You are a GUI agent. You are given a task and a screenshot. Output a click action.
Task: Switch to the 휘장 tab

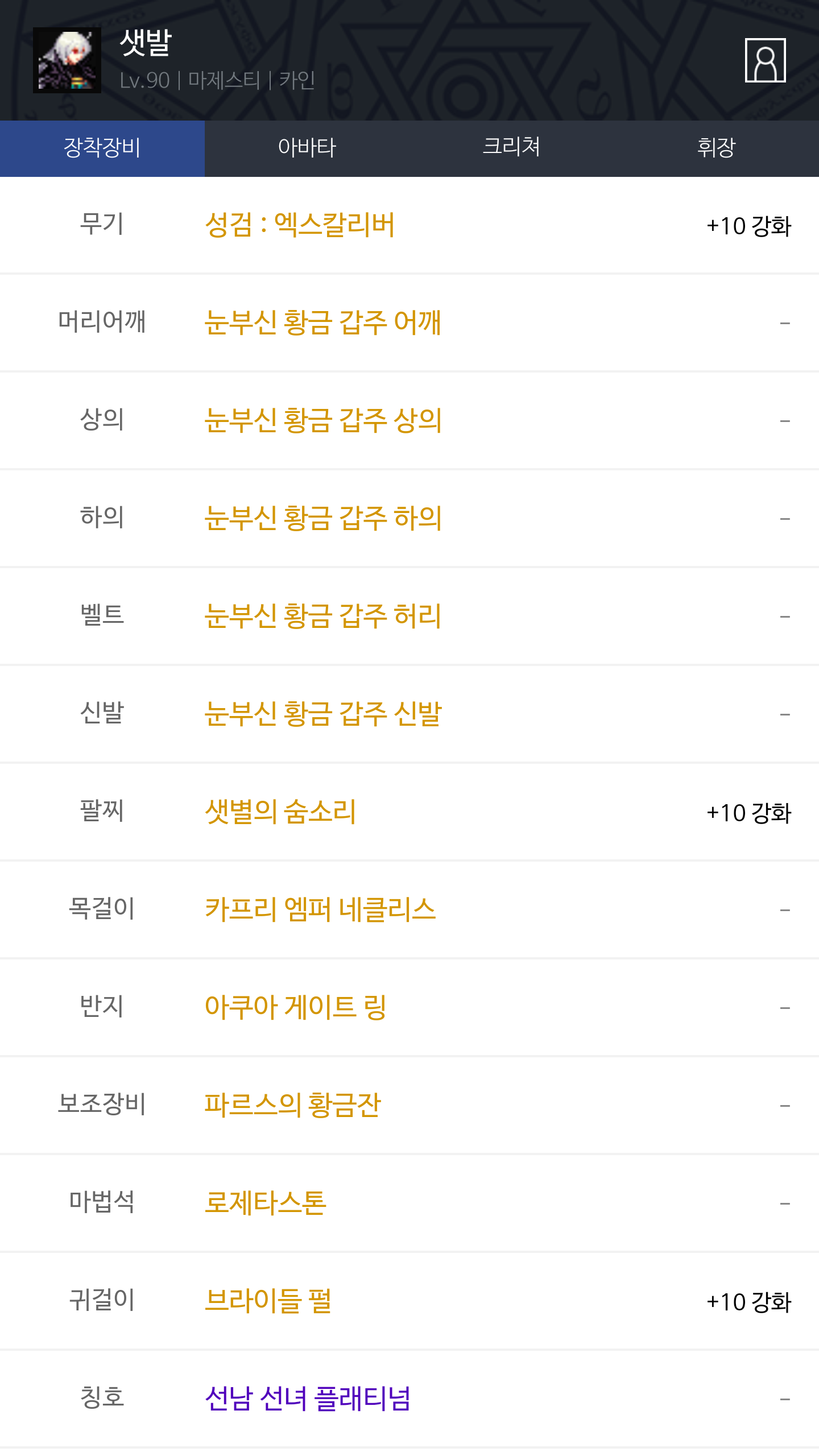[717, 148]
